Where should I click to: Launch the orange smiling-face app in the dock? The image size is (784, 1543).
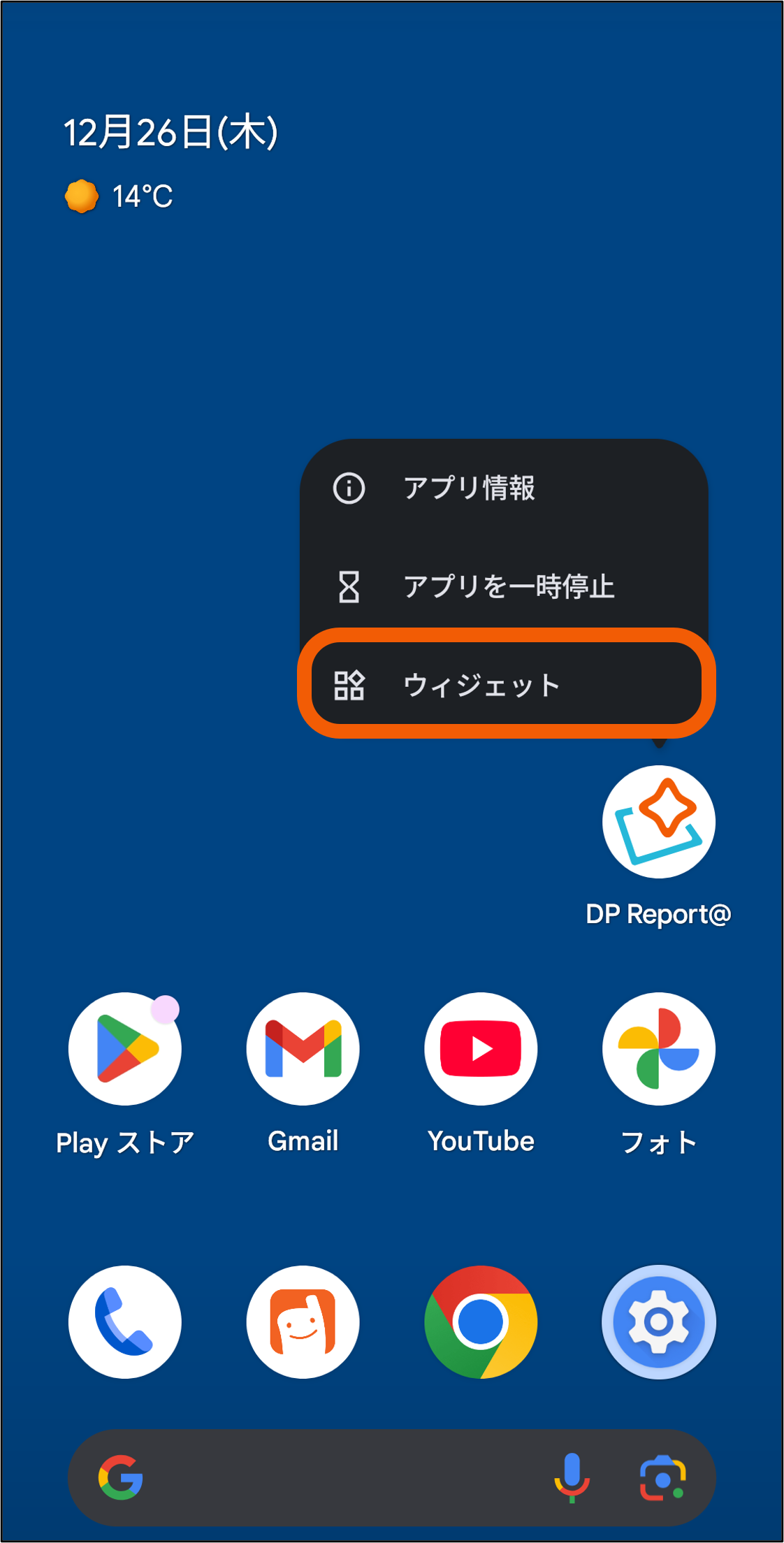(303, 1321)
